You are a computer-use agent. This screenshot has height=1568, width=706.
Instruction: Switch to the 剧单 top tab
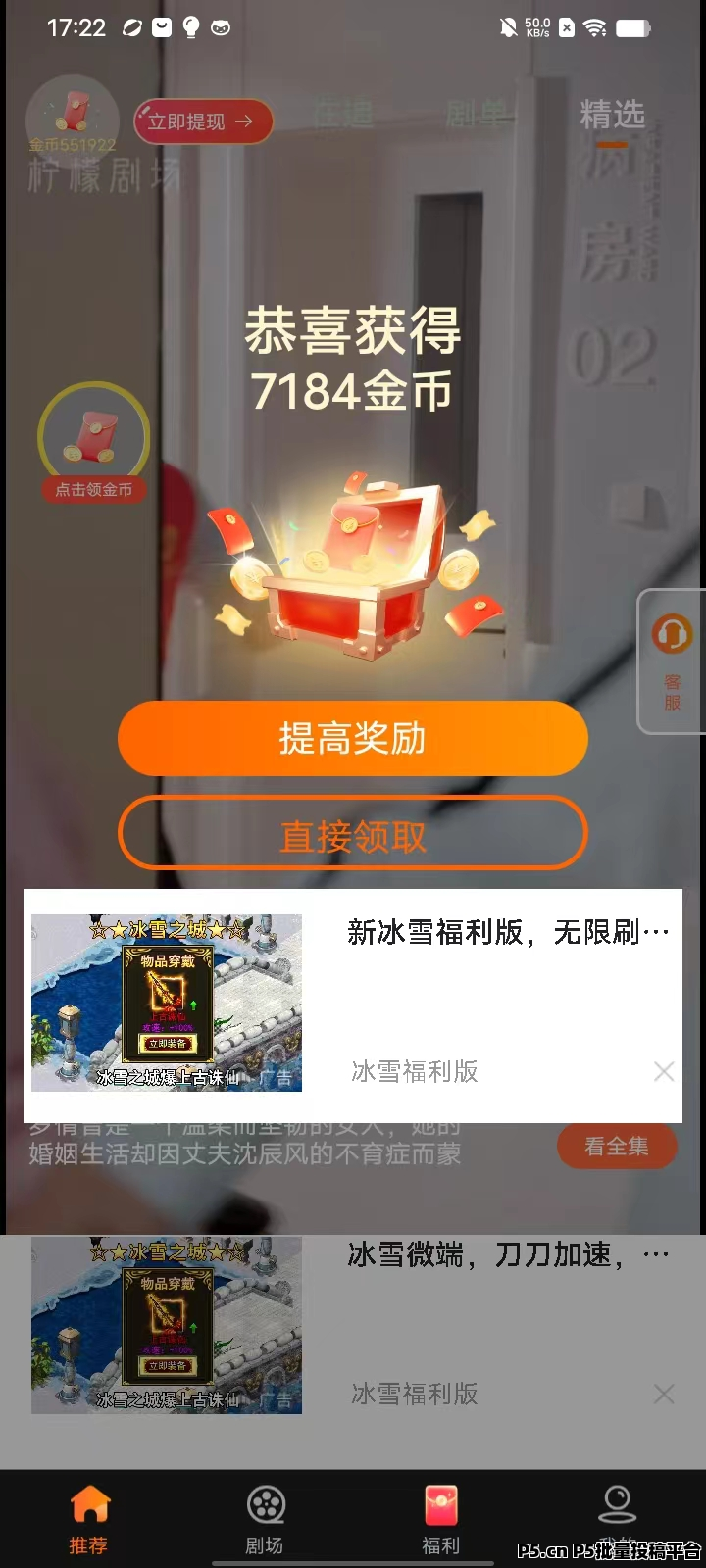click(x=478, y=115)
